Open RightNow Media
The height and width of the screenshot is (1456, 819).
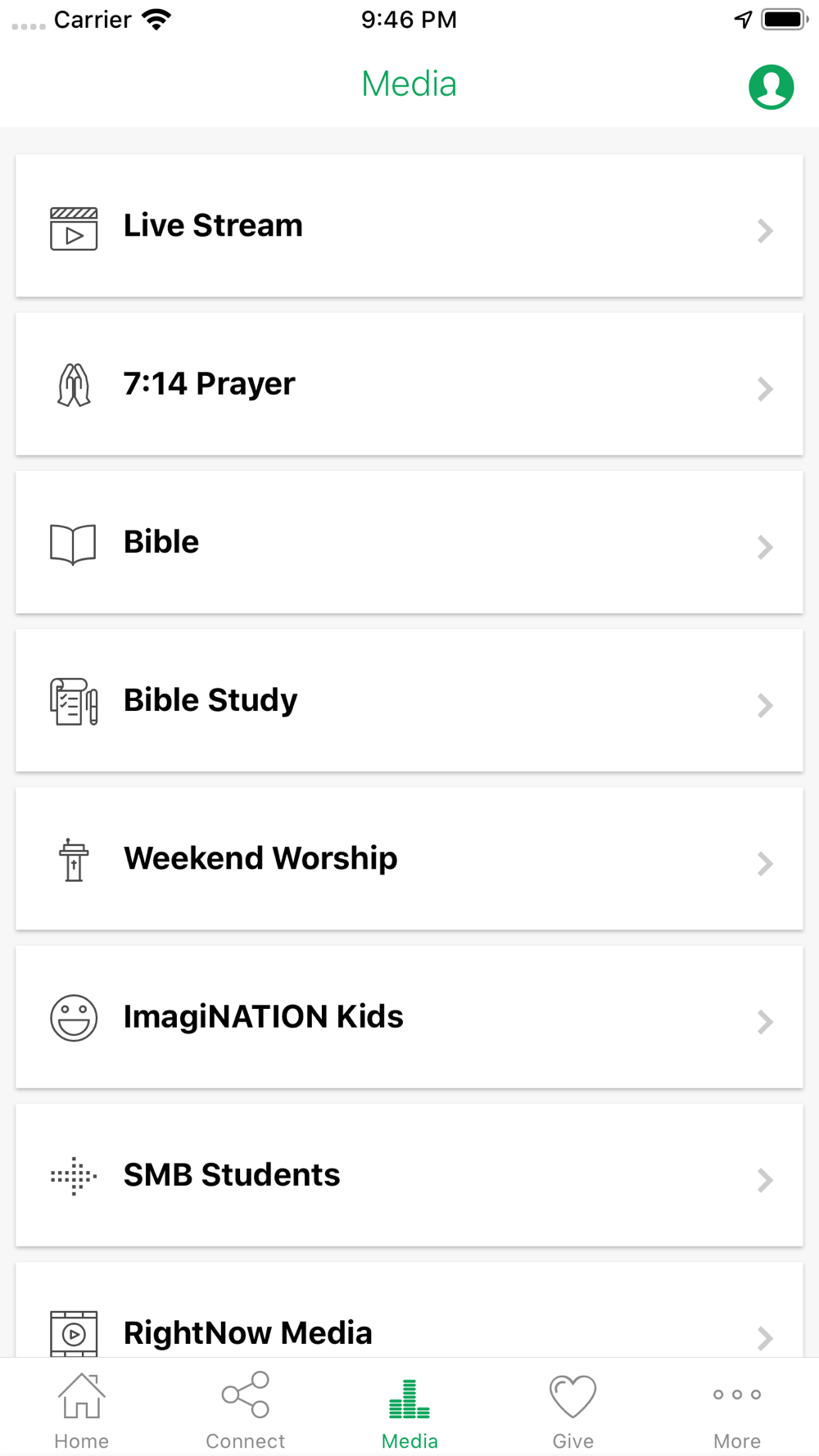coord(409,1310)
